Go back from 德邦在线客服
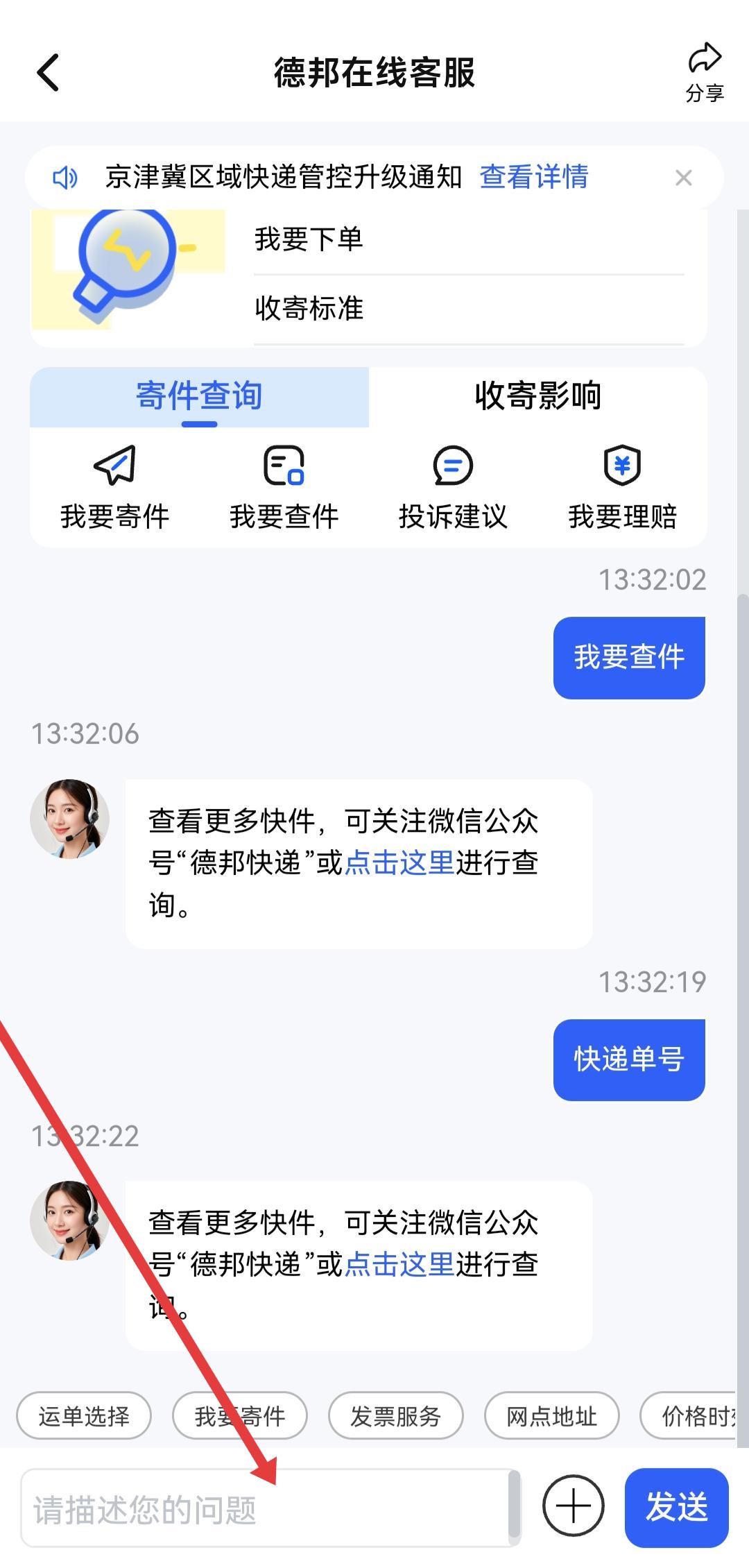Screen dimensions: 749x1568 click(47, 73)
